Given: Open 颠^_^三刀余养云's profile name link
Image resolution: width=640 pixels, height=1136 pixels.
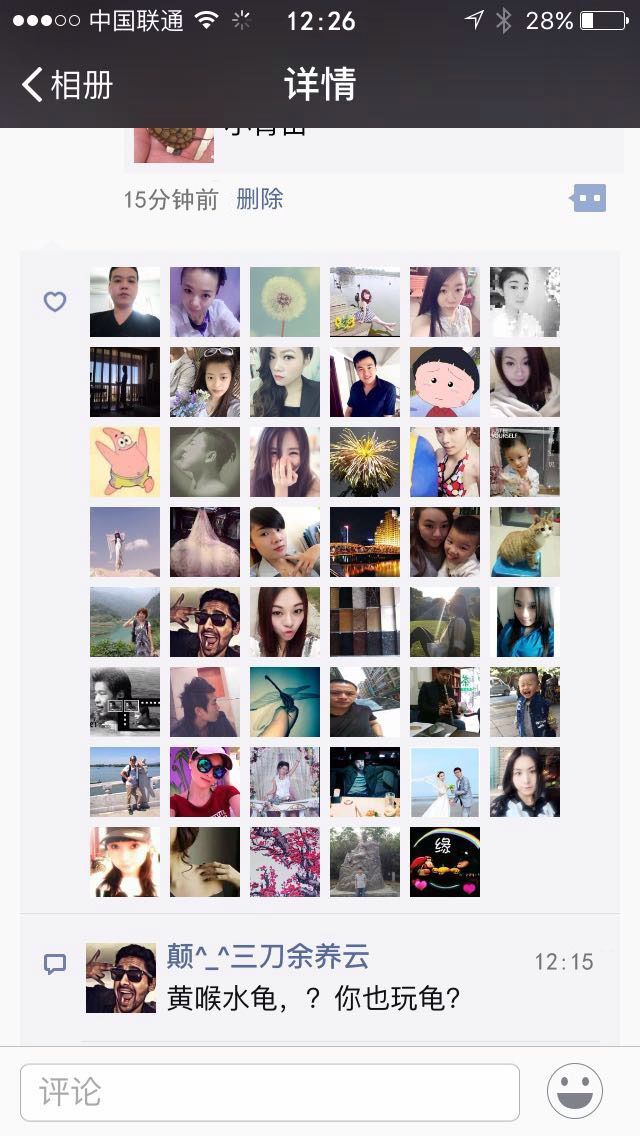Looking at the screenshot, I should point(268,957).
